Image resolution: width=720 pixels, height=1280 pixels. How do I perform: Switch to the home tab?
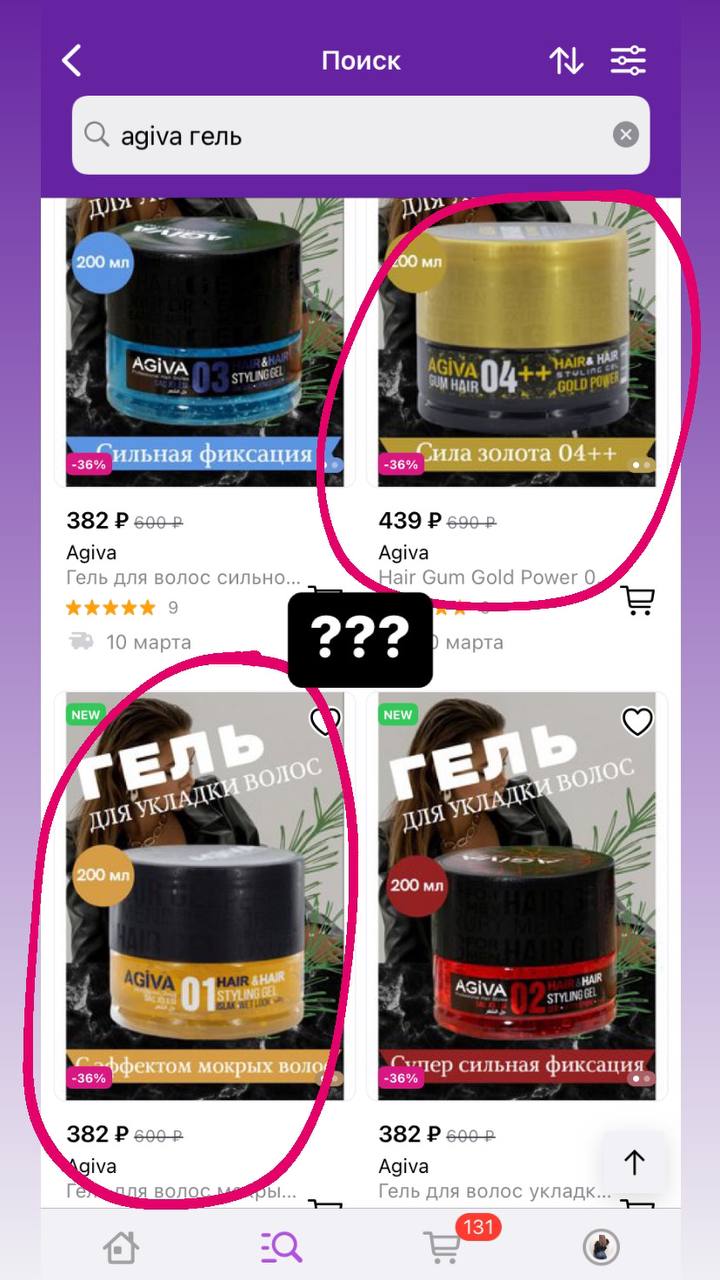[x=121, y=1247]
